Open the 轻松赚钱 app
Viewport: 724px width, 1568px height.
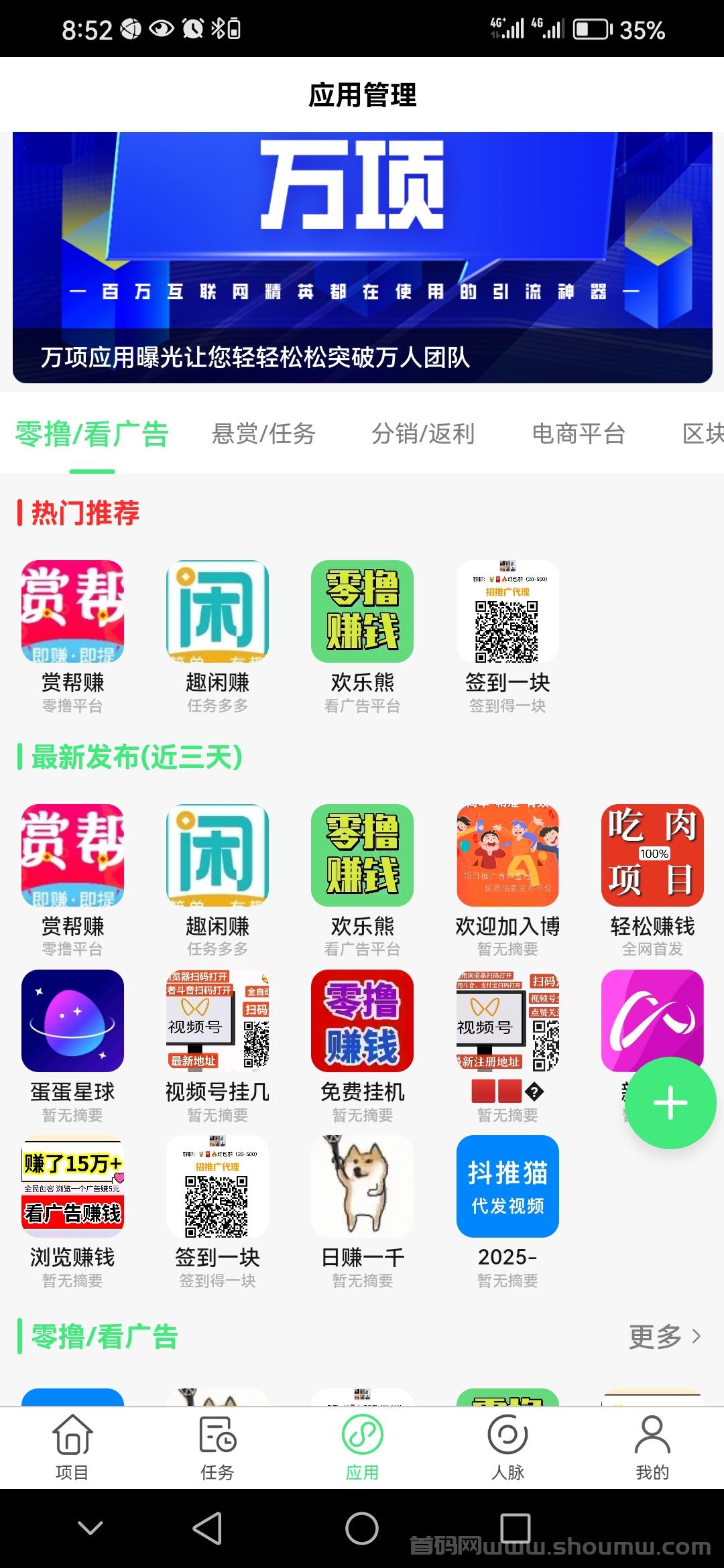(652, 880)
